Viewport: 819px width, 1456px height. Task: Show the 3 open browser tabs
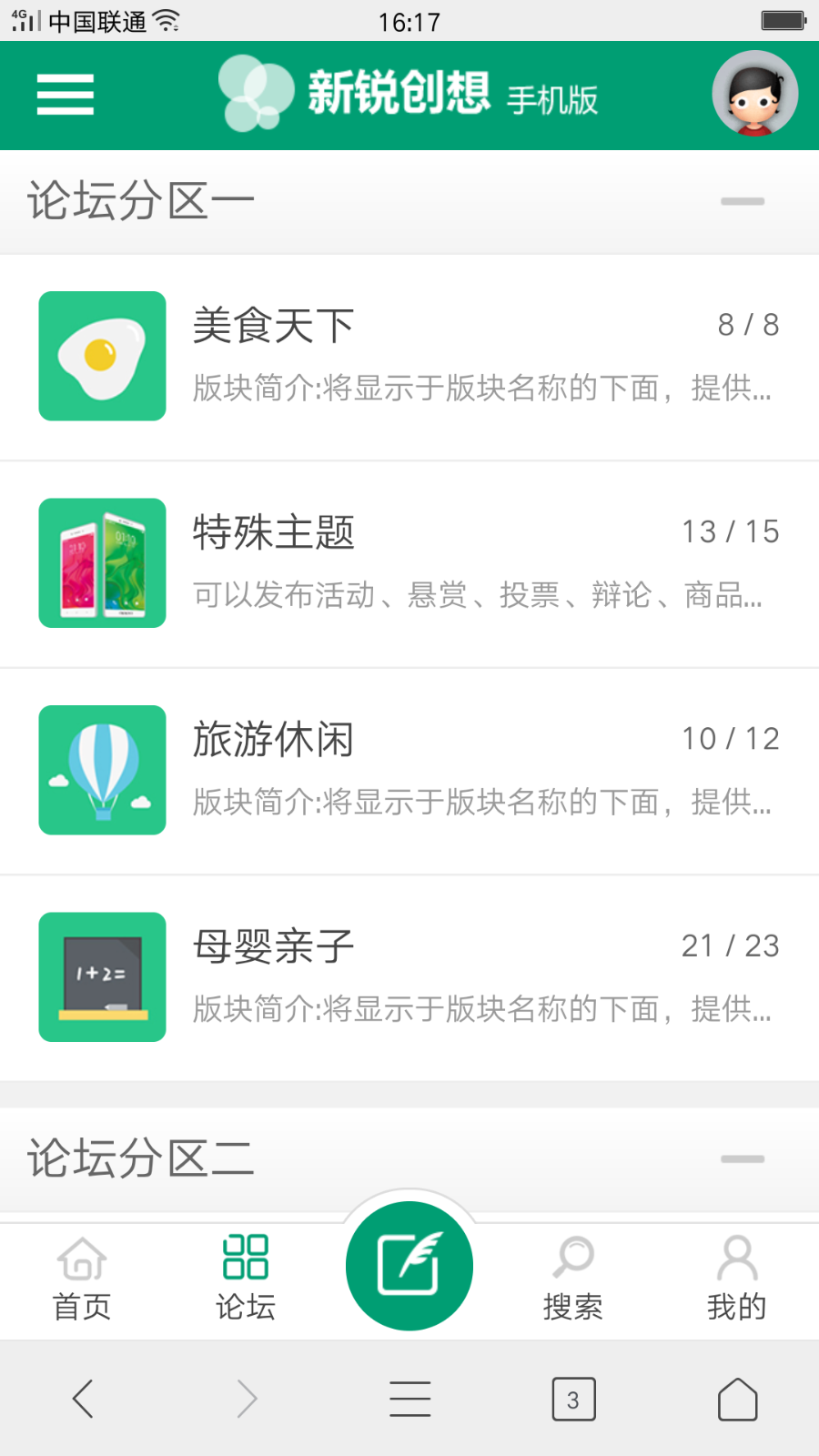click(x=573, y=1399)
